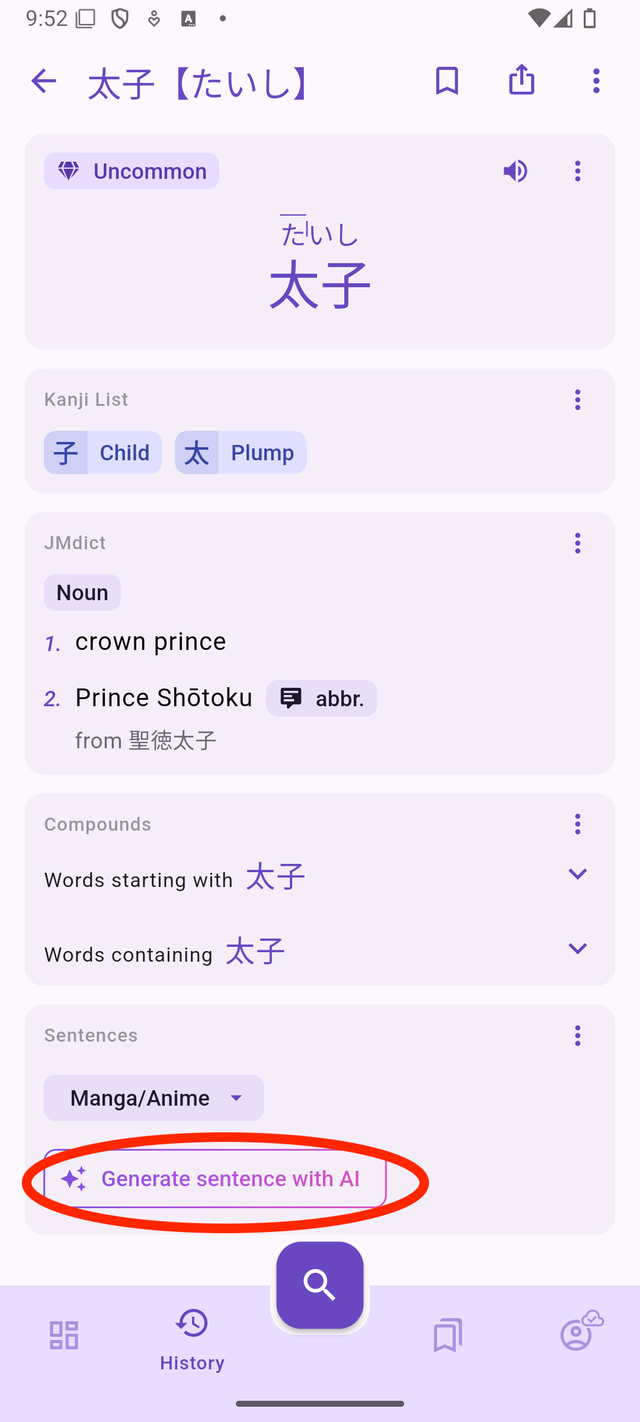
Task: Open the kanji chip for Plump
Action: pos(240,453)
